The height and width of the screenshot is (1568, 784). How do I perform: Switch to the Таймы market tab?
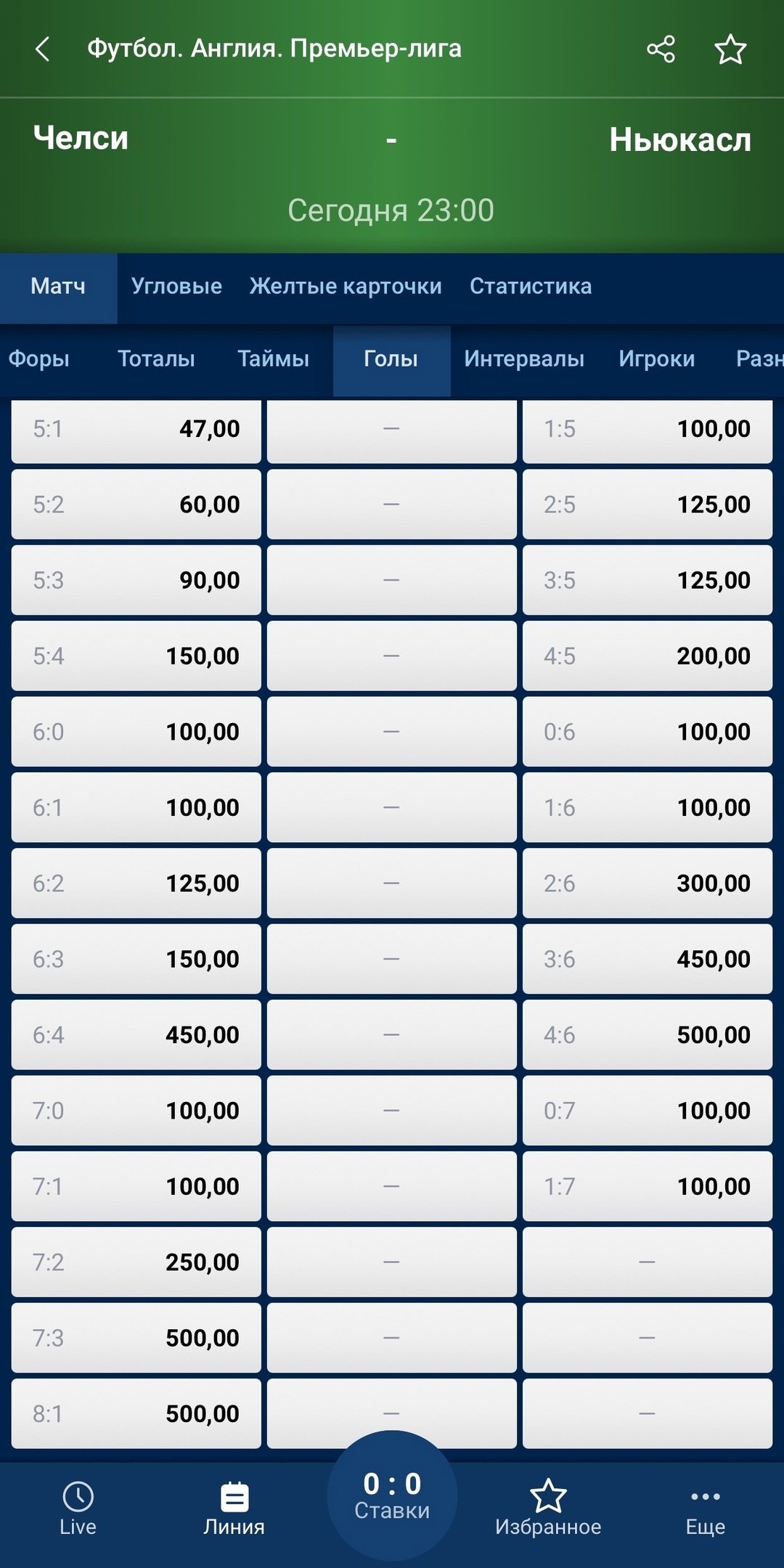coord(274,359)
